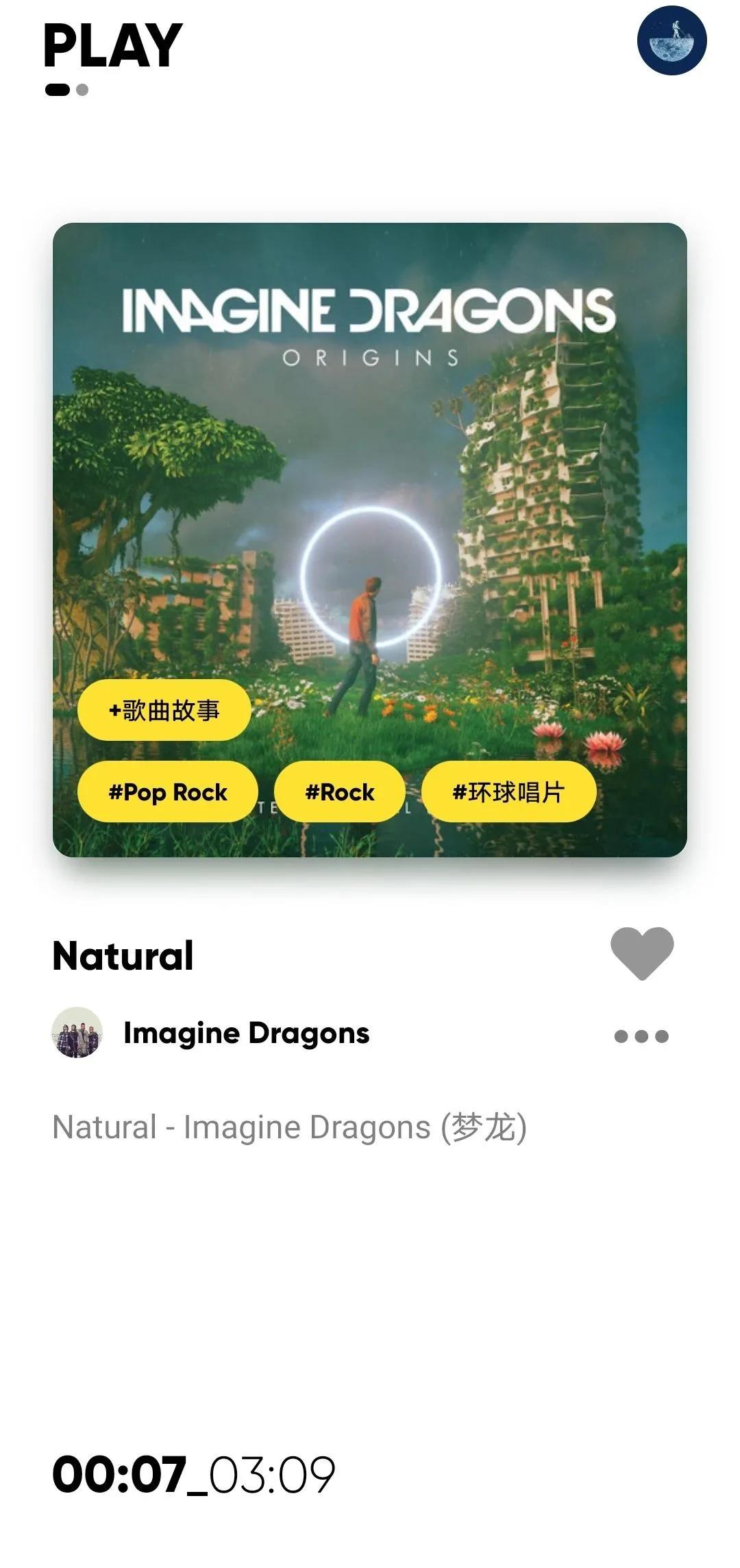The height and width of the screenshot is (1568, 740).
Task: Select the #Pop Rock genre tag
Action: 169,792
